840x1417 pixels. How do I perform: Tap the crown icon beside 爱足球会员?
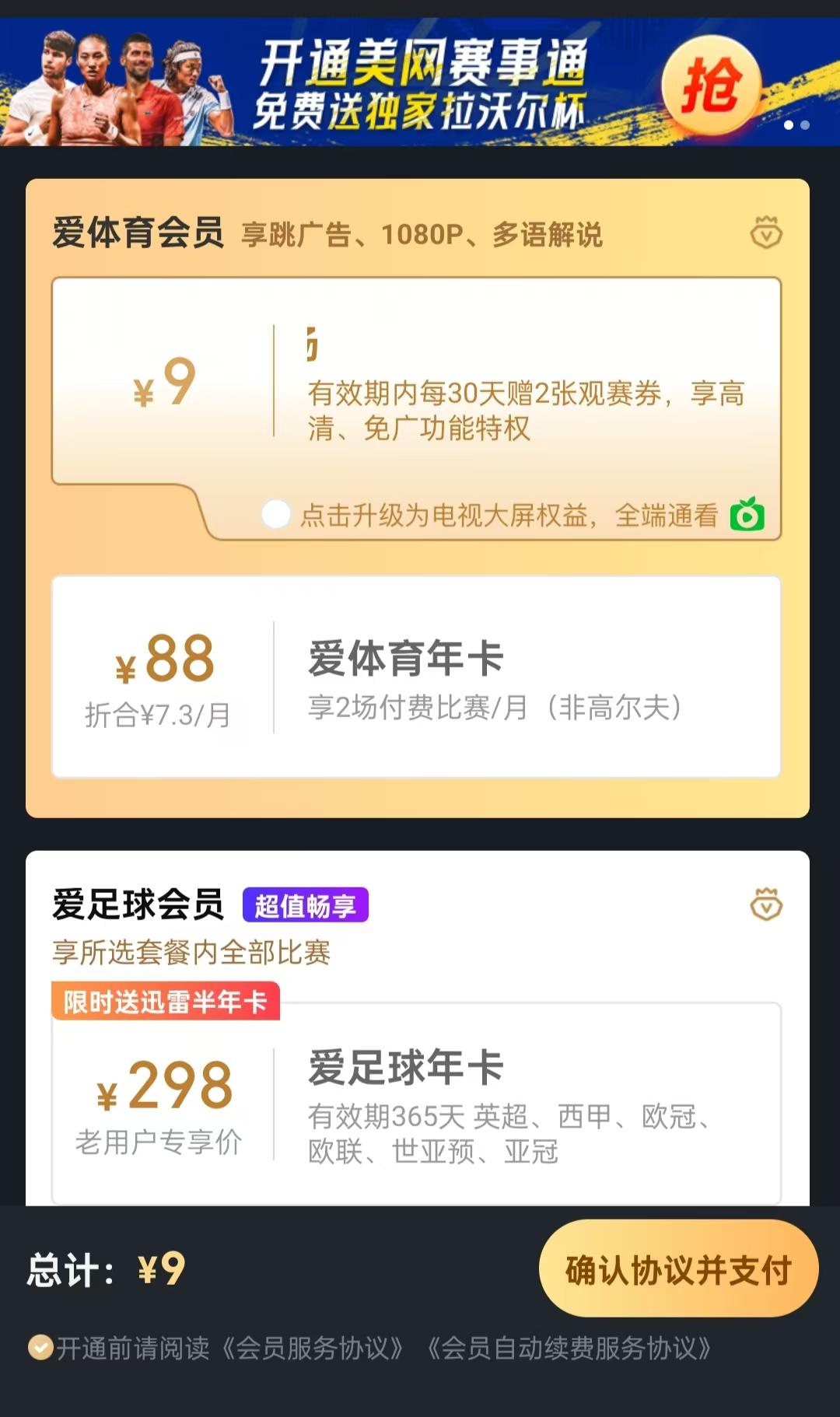pos(766,904)
